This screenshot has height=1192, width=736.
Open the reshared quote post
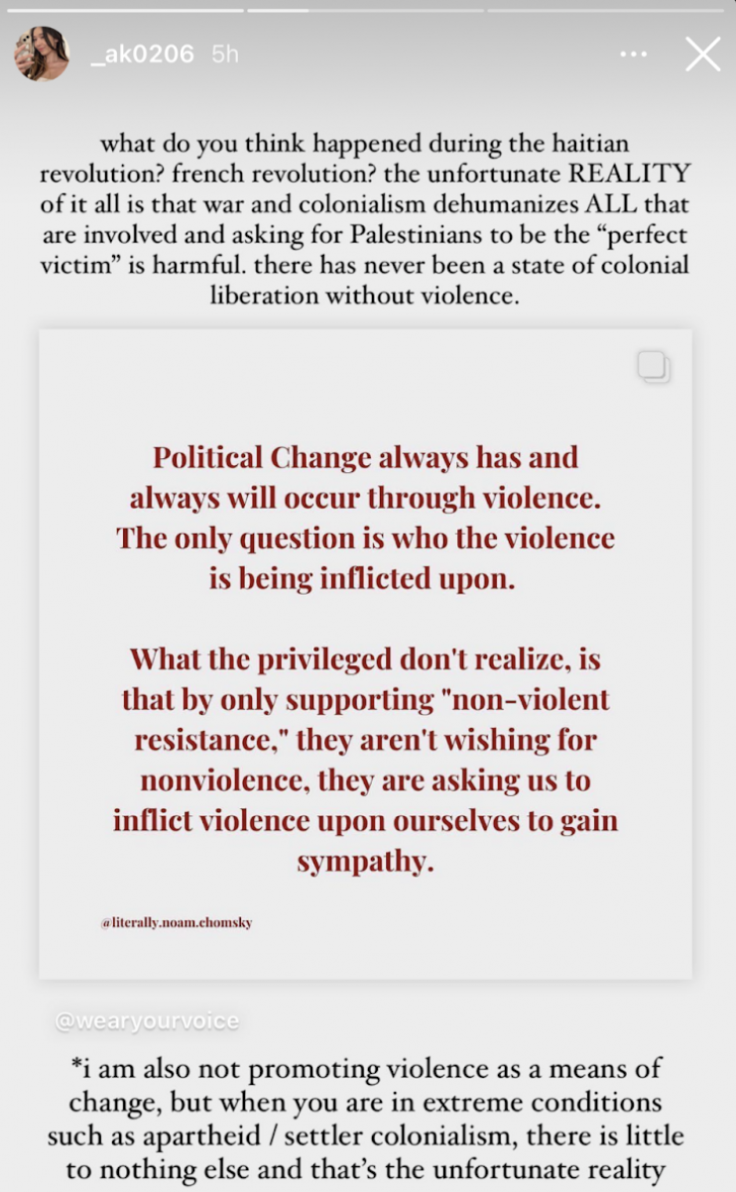366,654
